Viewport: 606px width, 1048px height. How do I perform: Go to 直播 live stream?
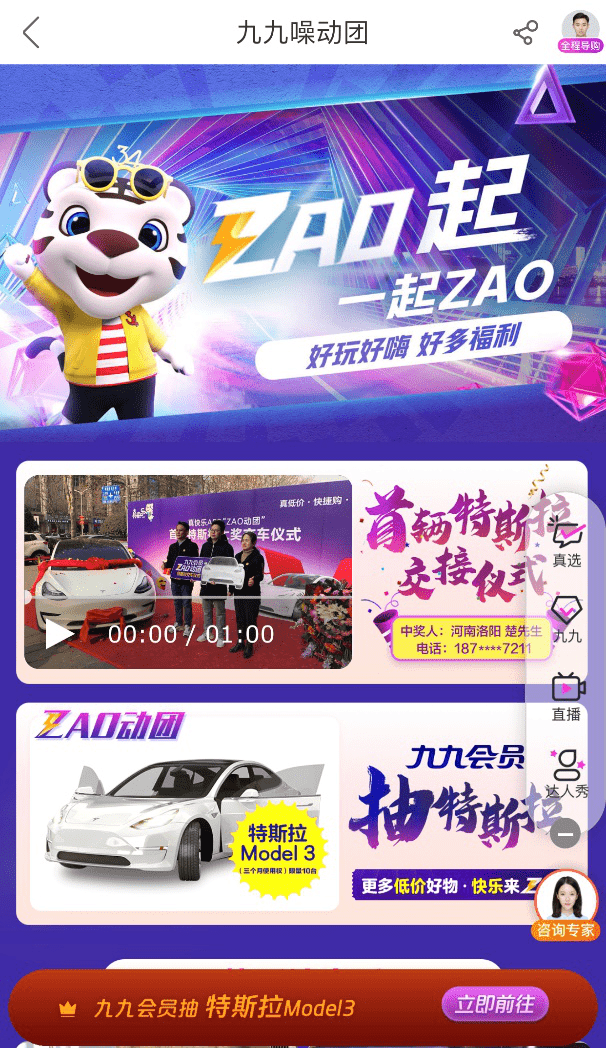click(567, 697)
